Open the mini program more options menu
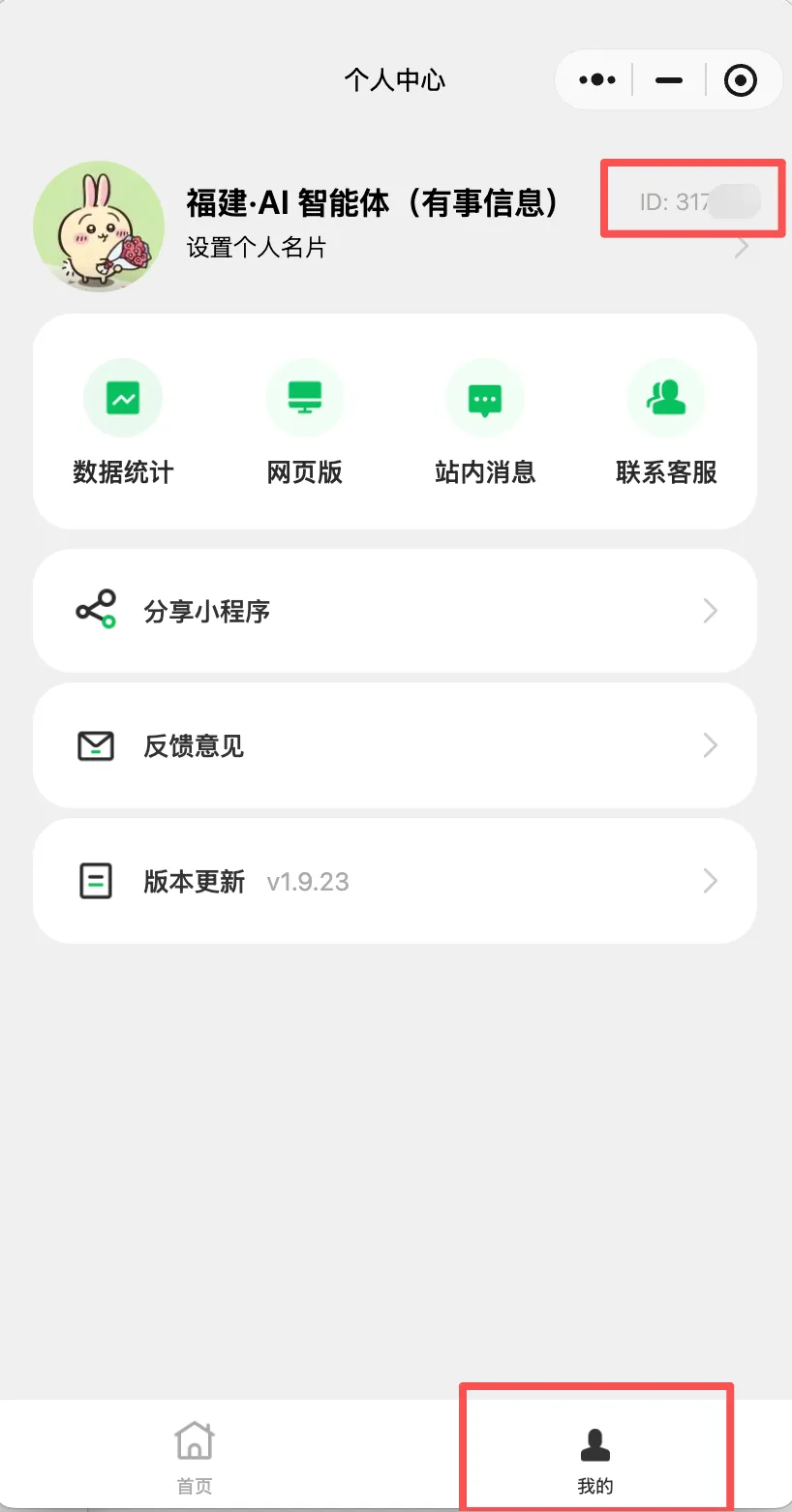Screen dimensions: 792x1512 coord(597,80)
